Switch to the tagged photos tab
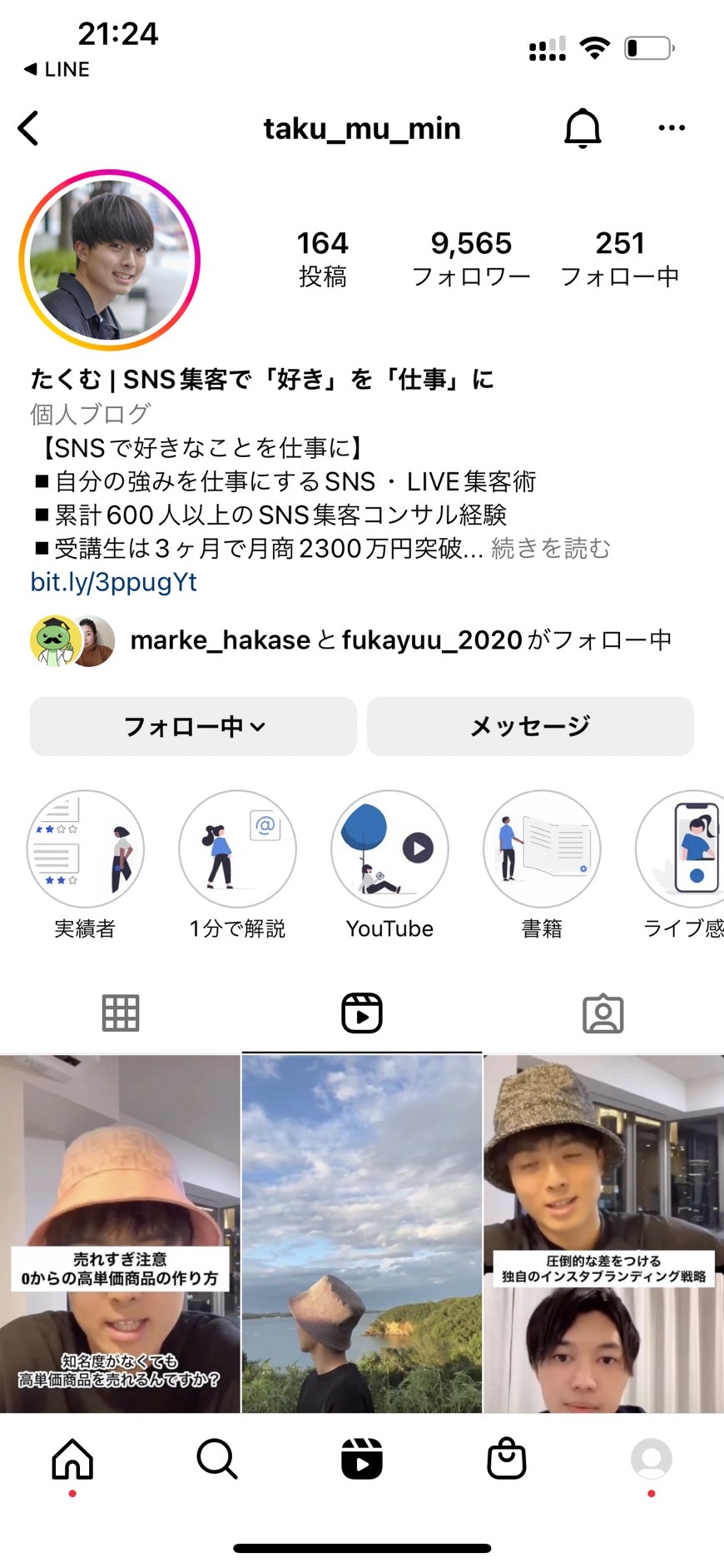724x1568 pixels. (603, 1013)
